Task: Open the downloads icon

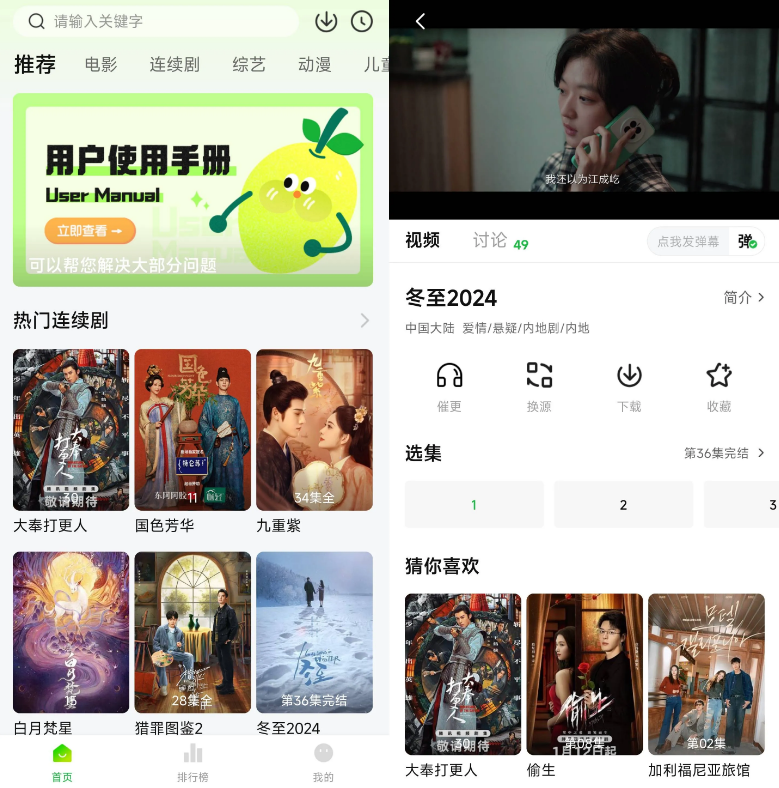Action: 326,21
